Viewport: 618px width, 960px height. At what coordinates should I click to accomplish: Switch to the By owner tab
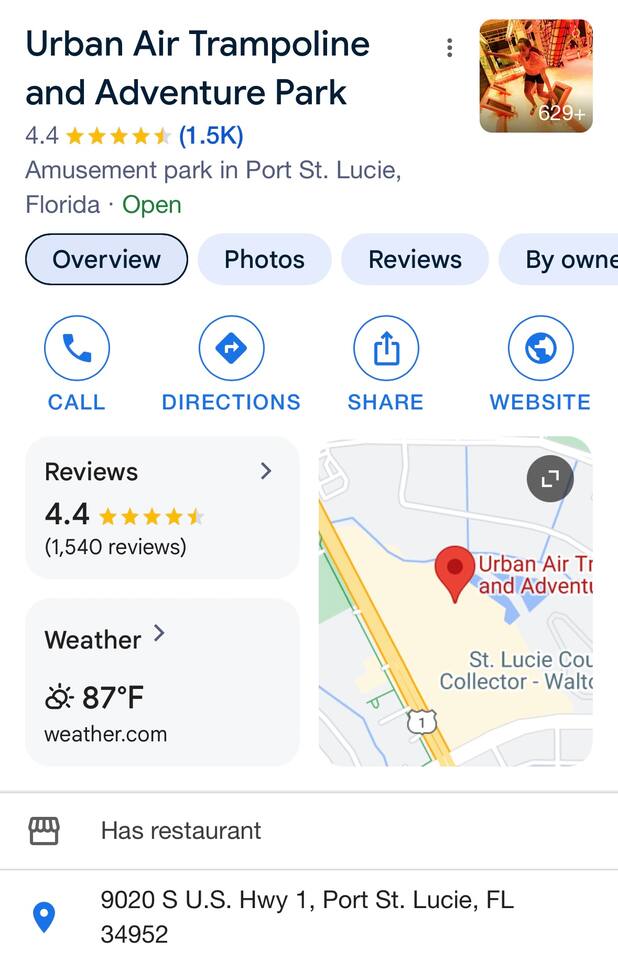click(x=564, y=259)
